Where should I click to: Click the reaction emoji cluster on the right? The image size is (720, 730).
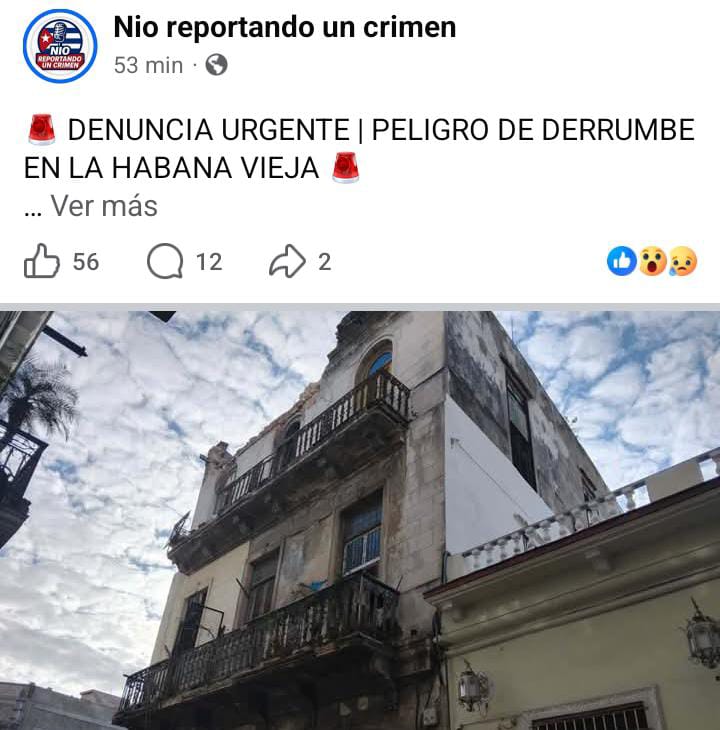coord(650,258)
